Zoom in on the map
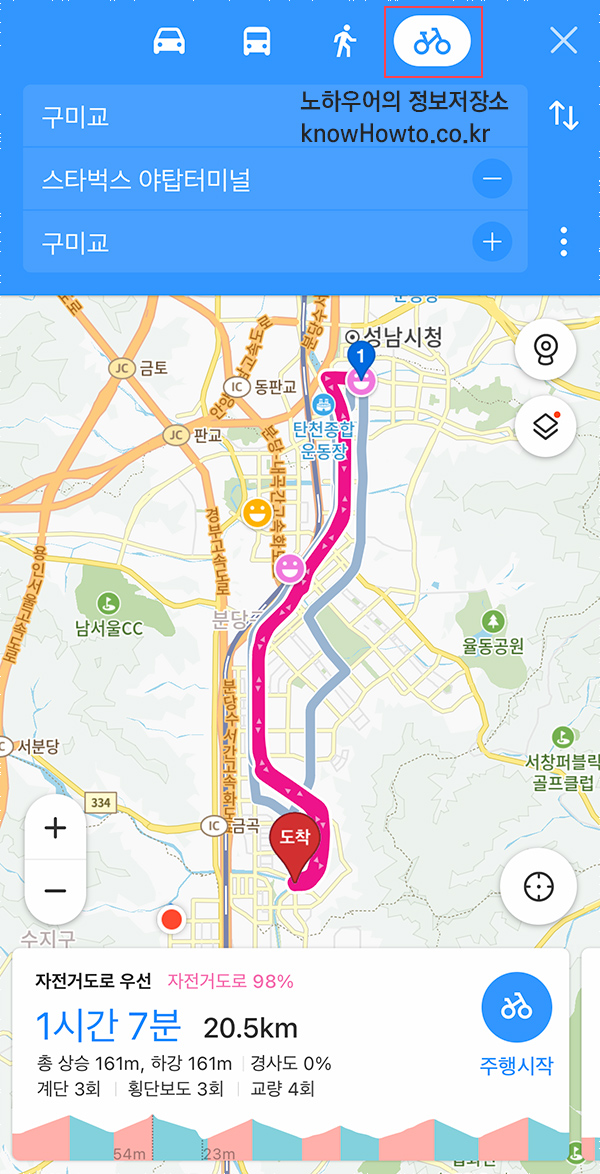Screen dimensions: 600x1174 55,828
